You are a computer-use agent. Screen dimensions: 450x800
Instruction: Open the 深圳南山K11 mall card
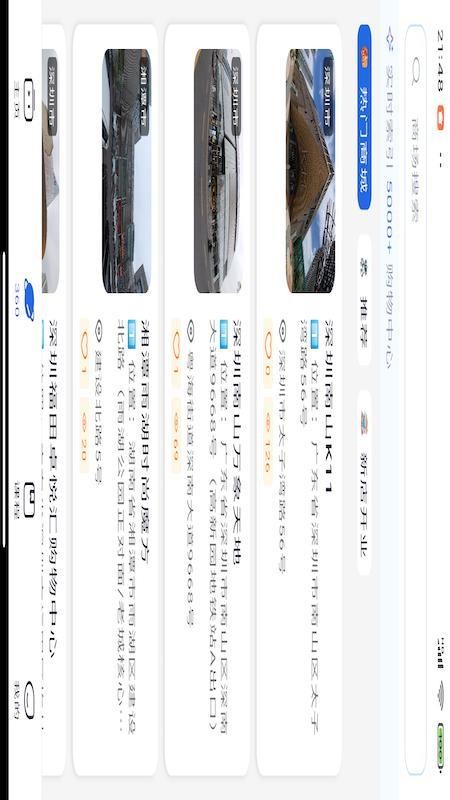click(x=299, y=399)
